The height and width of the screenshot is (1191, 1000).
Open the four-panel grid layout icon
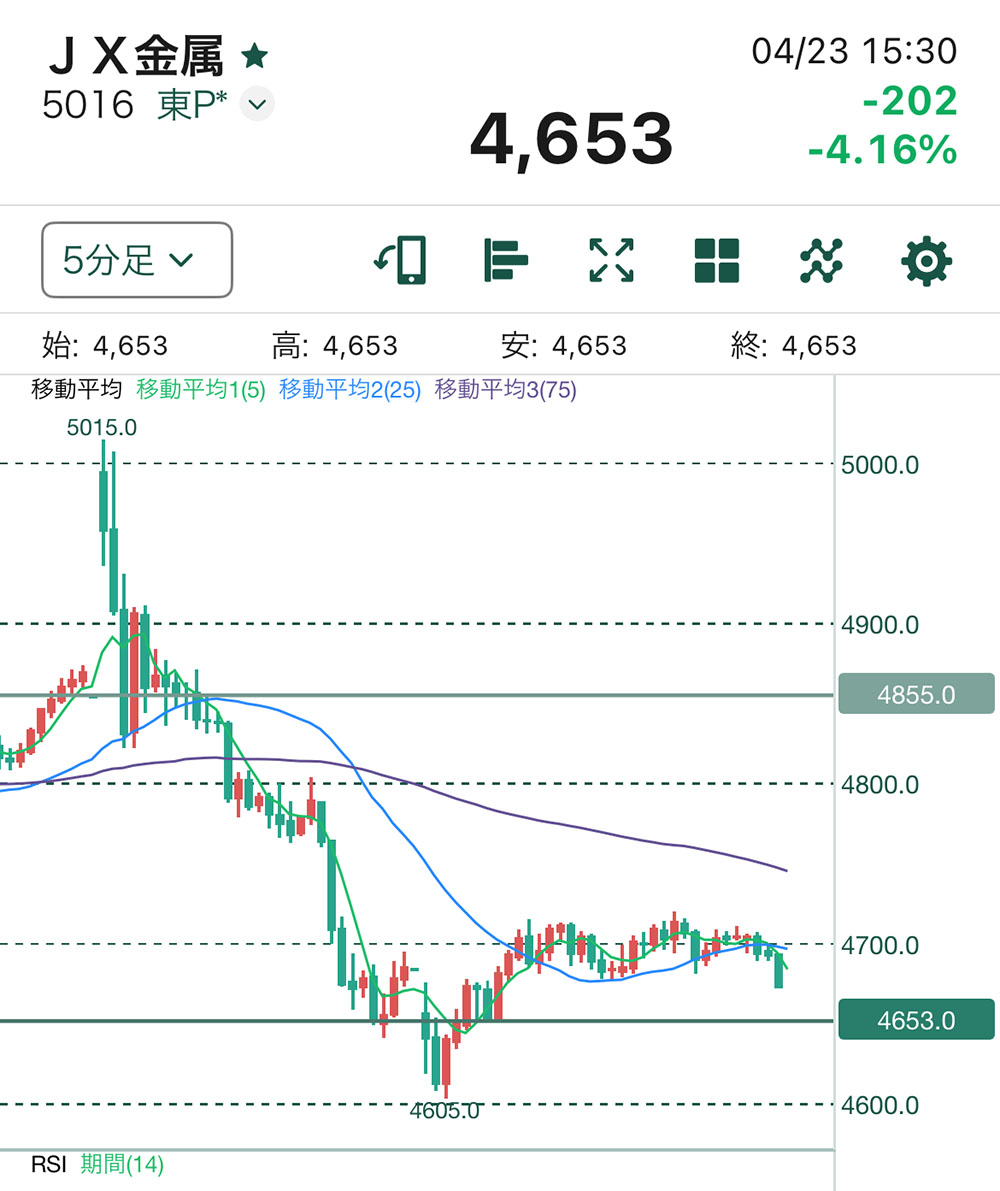(717, 260)
